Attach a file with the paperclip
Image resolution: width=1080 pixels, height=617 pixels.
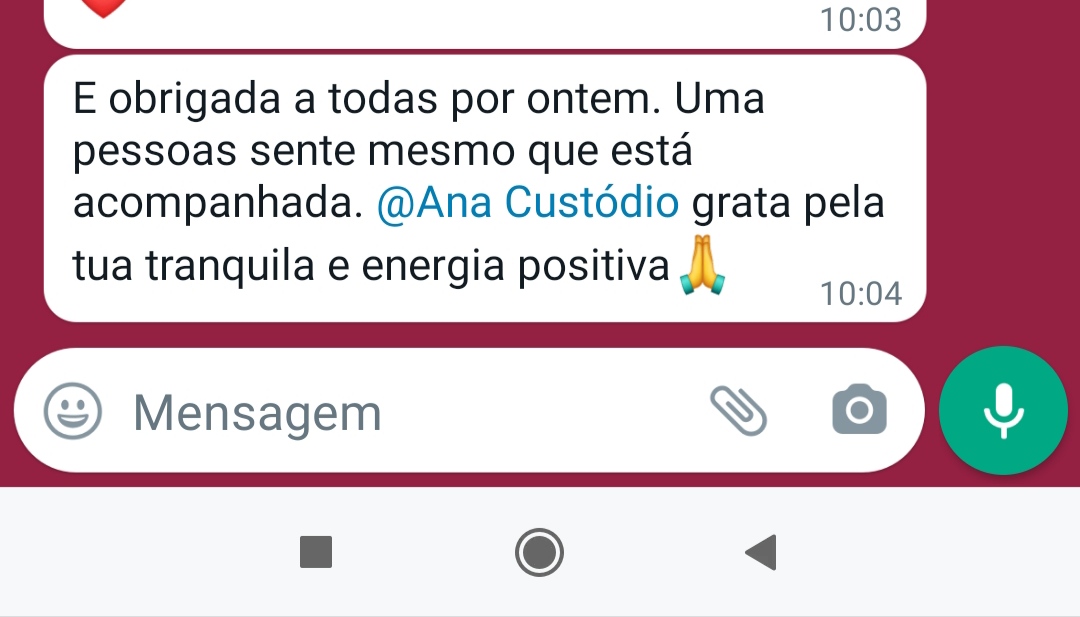click(738, 411)
